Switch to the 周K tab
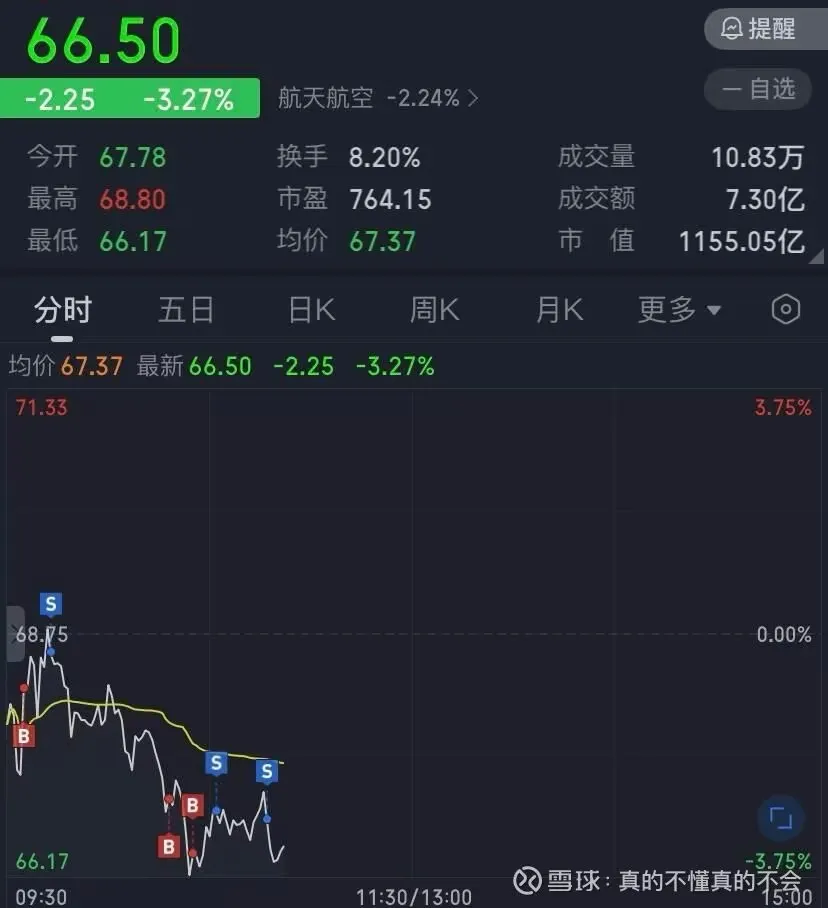Image resolution: width=828 pixels, height=908 pixels. [434, 310]
